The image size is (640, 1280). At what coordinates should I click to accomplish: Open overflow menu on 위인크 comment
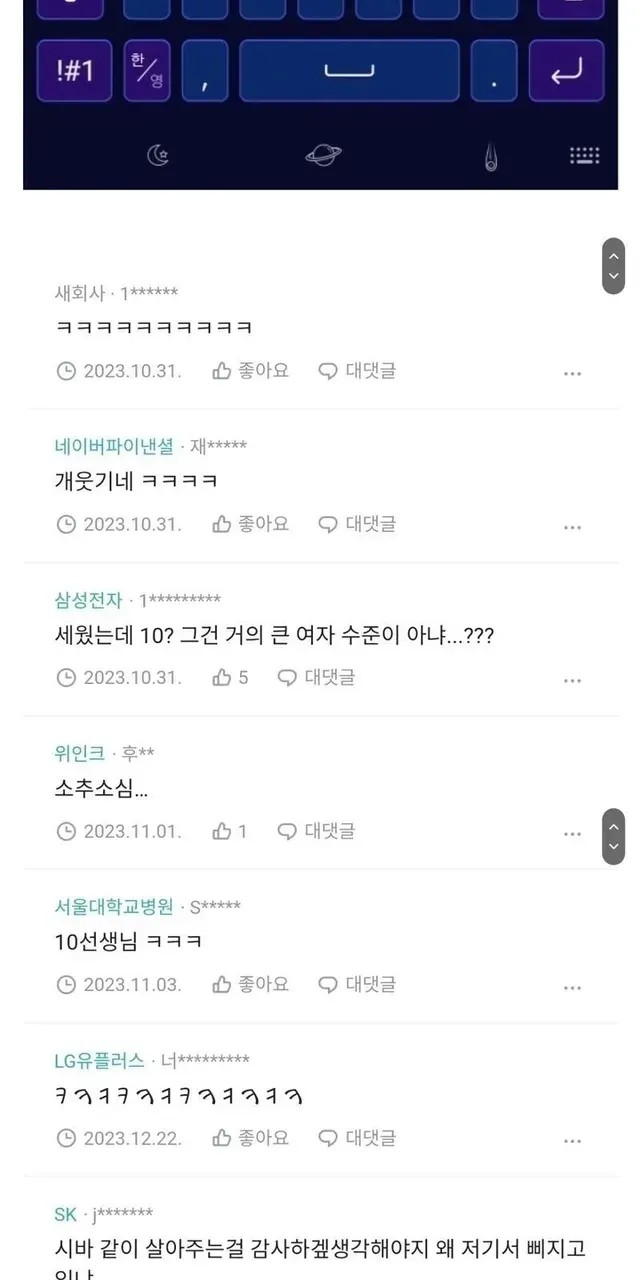pos(572,833)
